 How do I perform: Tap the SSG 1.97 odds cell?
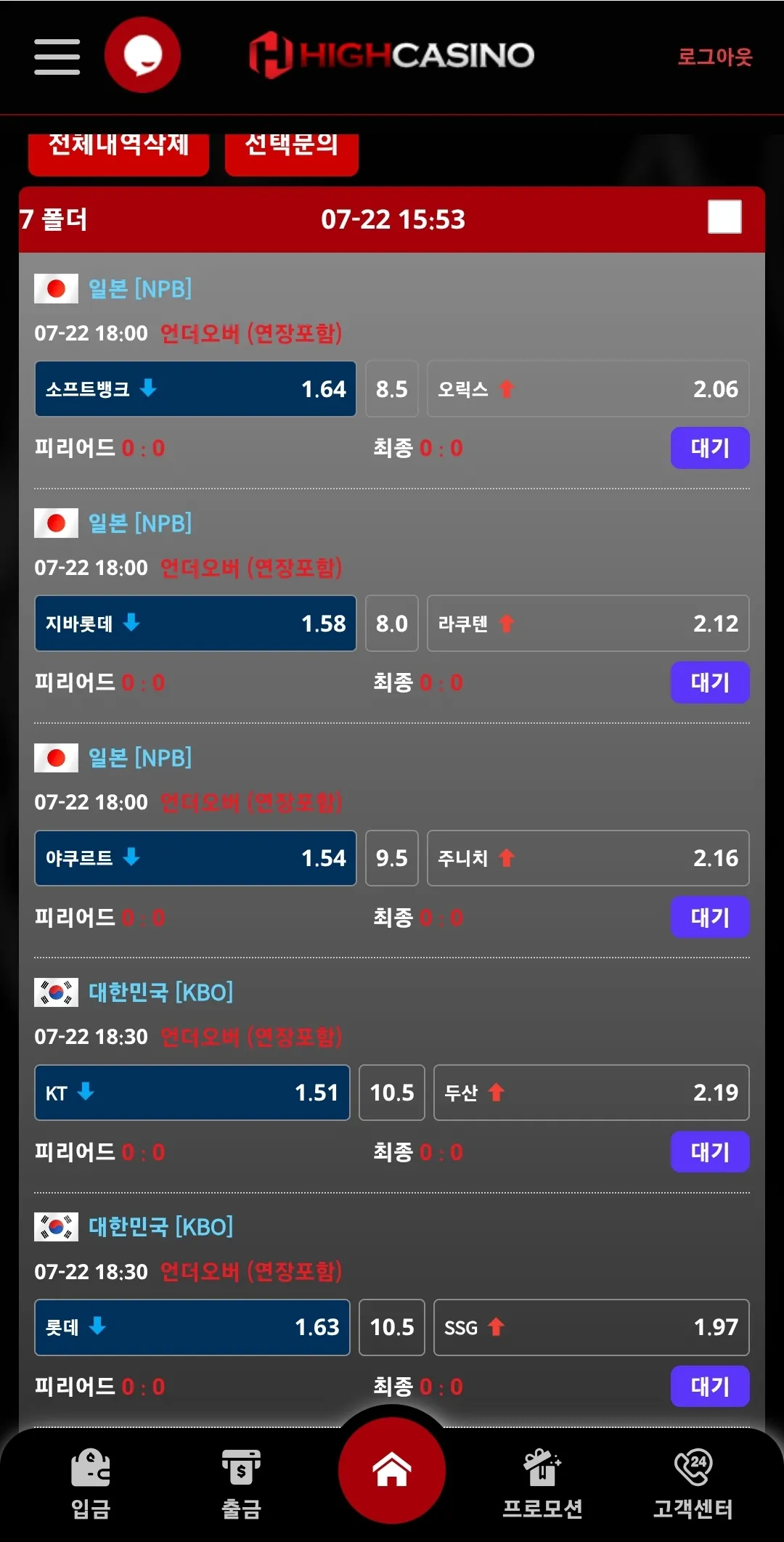coord(592,1327)
